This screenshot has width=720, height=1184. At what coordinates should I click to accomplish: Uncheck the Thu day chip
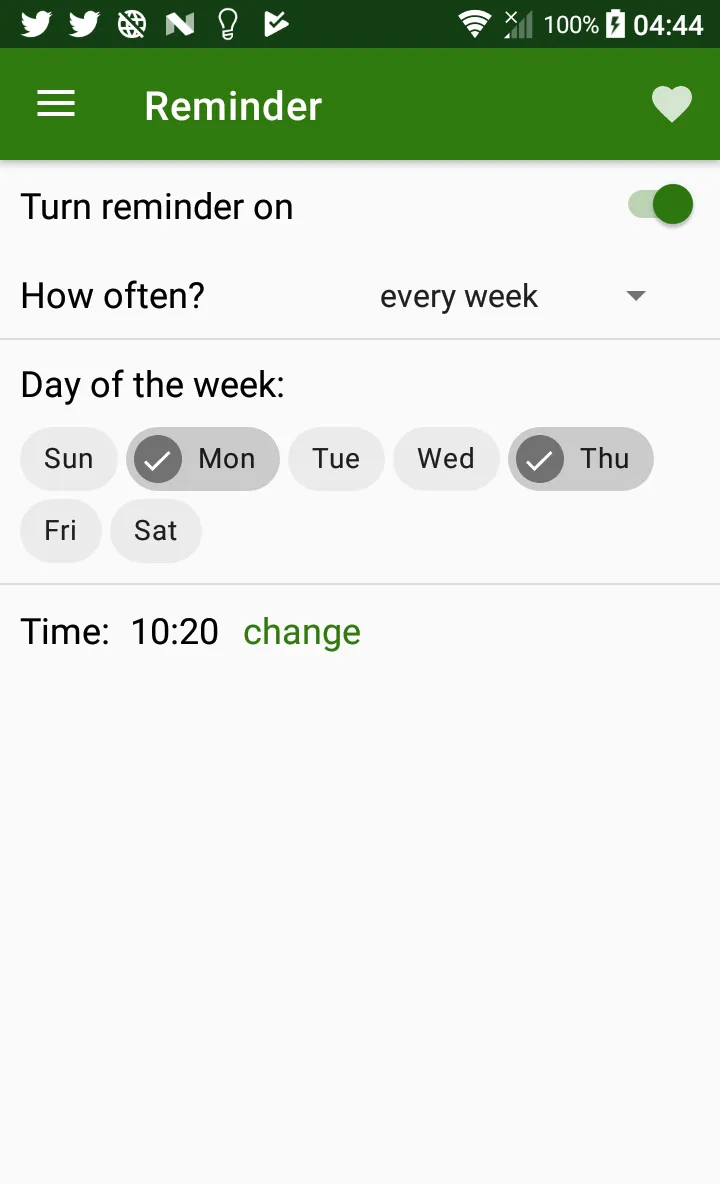pyautogui.click(x=580, y=458)
